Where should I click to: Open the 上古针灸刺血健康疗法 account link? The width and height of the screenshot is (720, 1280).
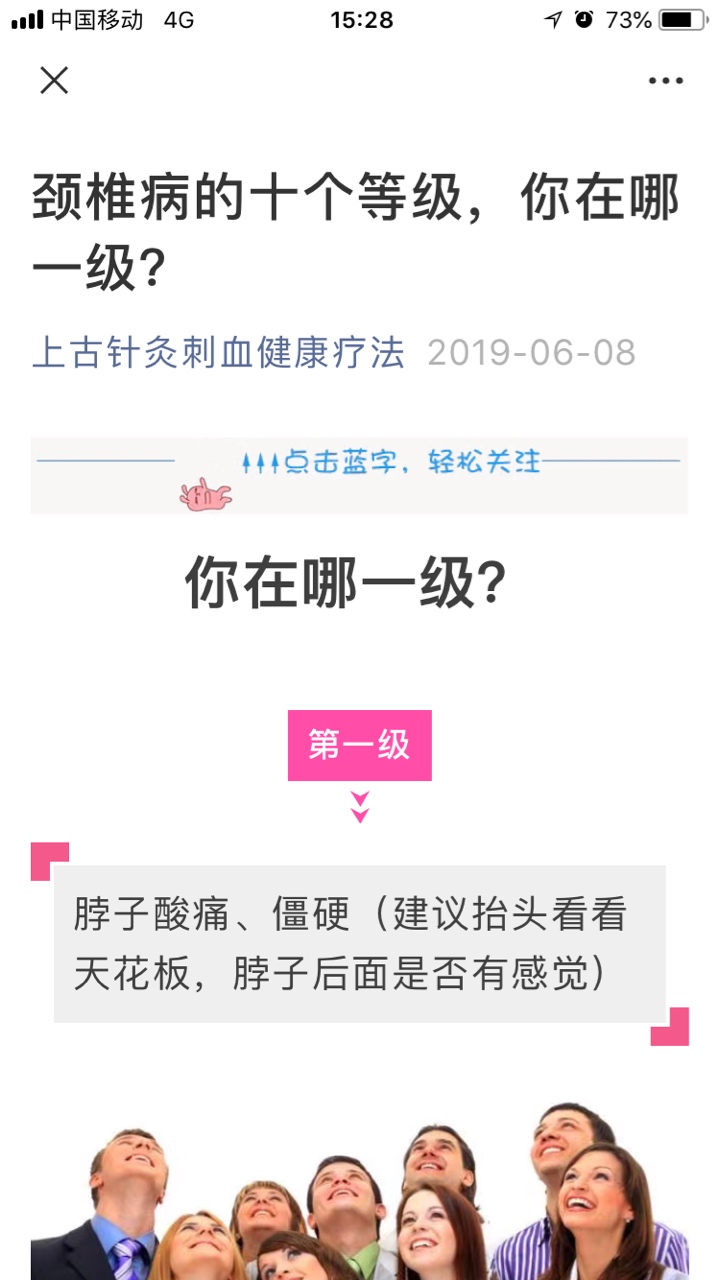[x=218, y=353]
